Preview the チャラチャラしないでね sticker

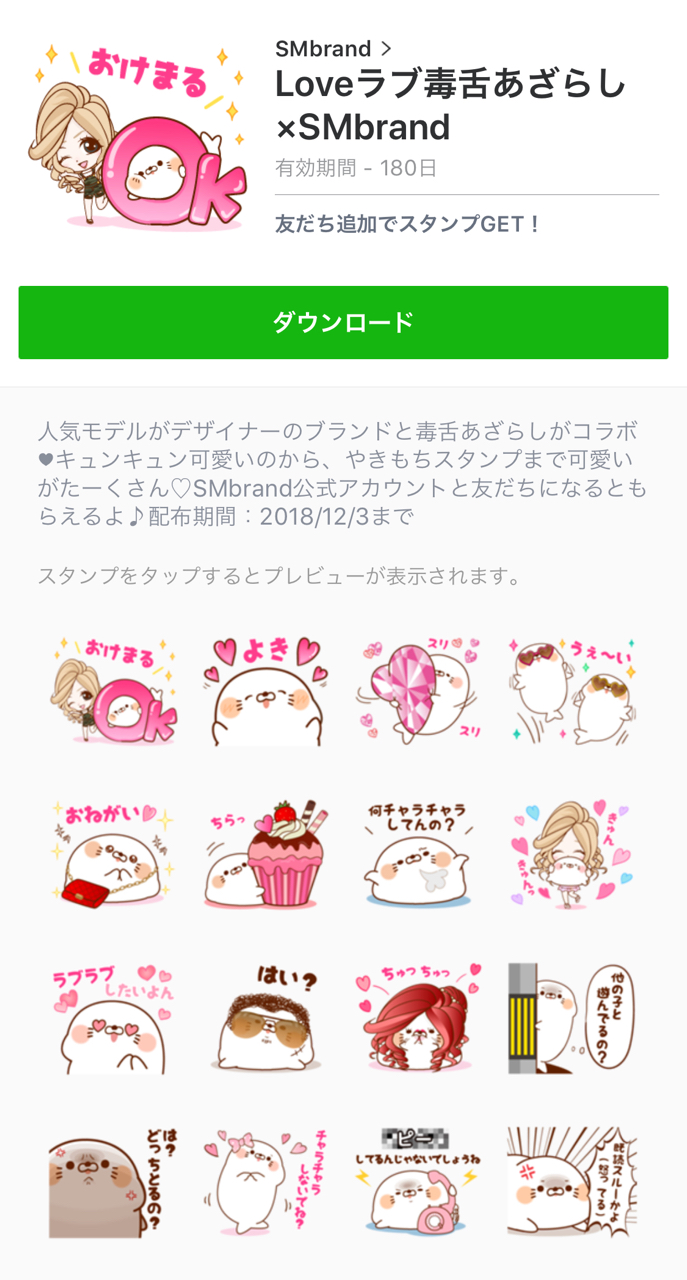266,1182
